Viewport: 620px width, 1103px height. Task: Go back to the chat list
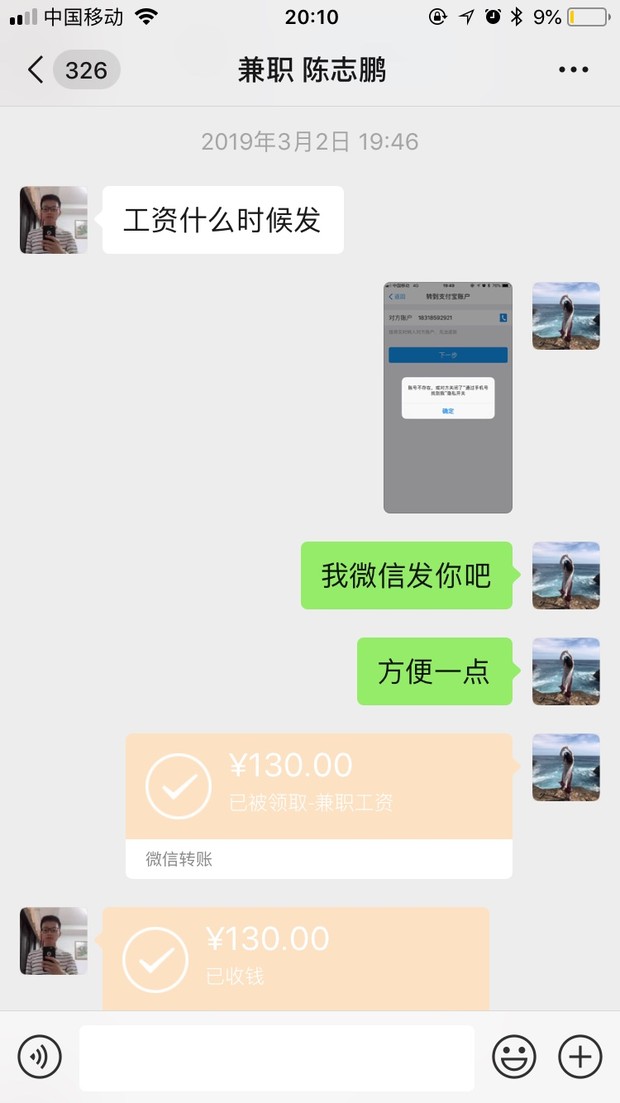point(70,70)
